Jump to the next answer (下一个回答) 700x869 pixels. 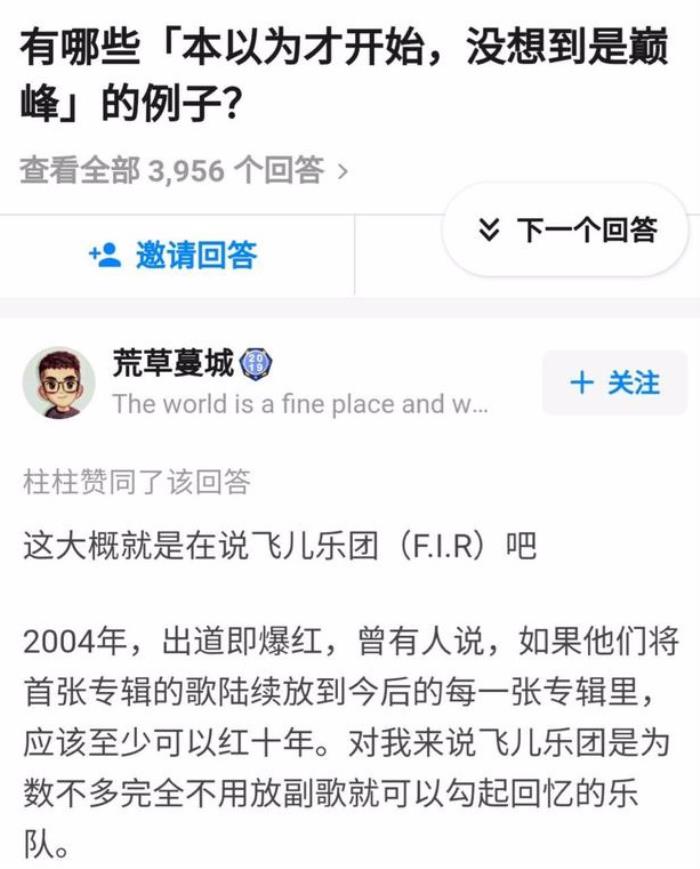[x=566, y=231]
